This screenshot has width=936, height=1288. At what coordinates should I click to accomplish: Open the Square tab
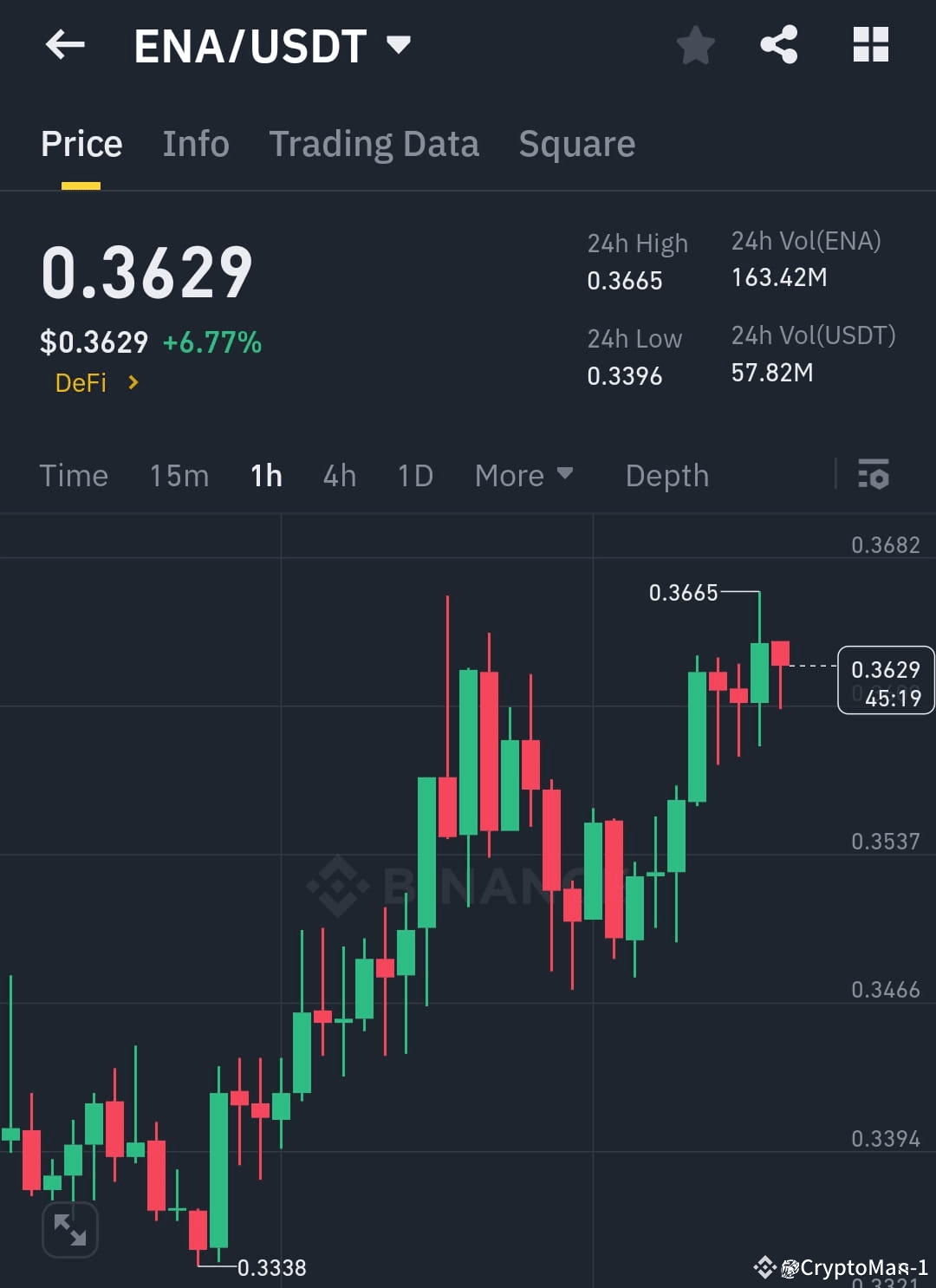(x=576, y=143)
